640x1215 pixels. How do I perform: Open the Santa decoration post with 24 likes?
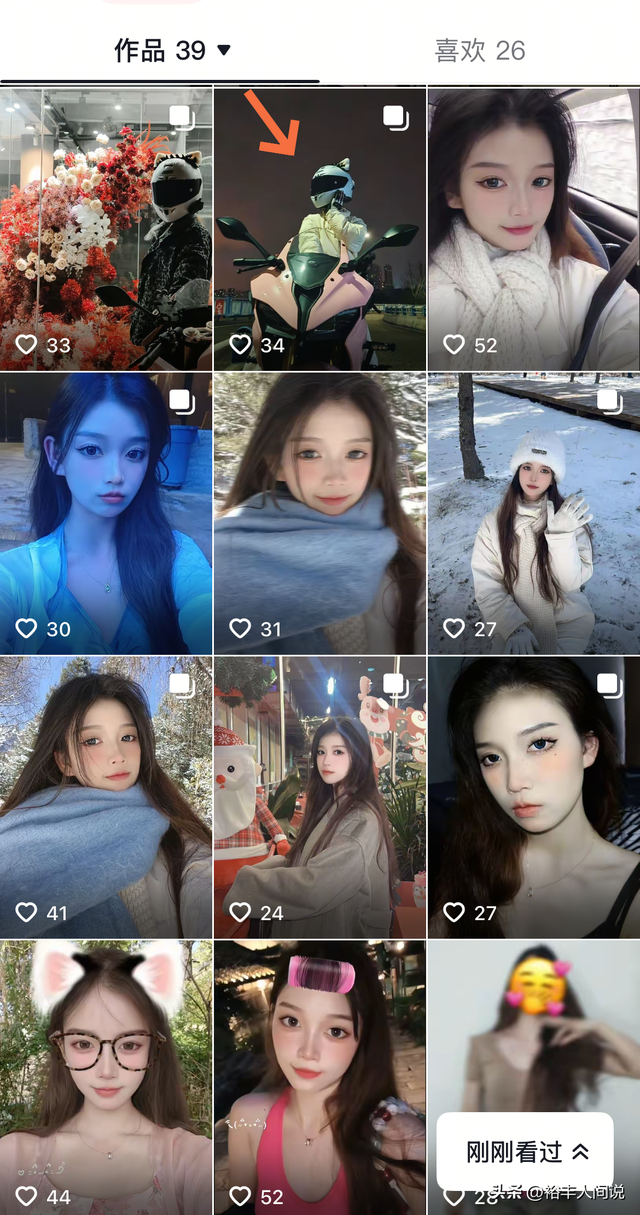point(320,797)
